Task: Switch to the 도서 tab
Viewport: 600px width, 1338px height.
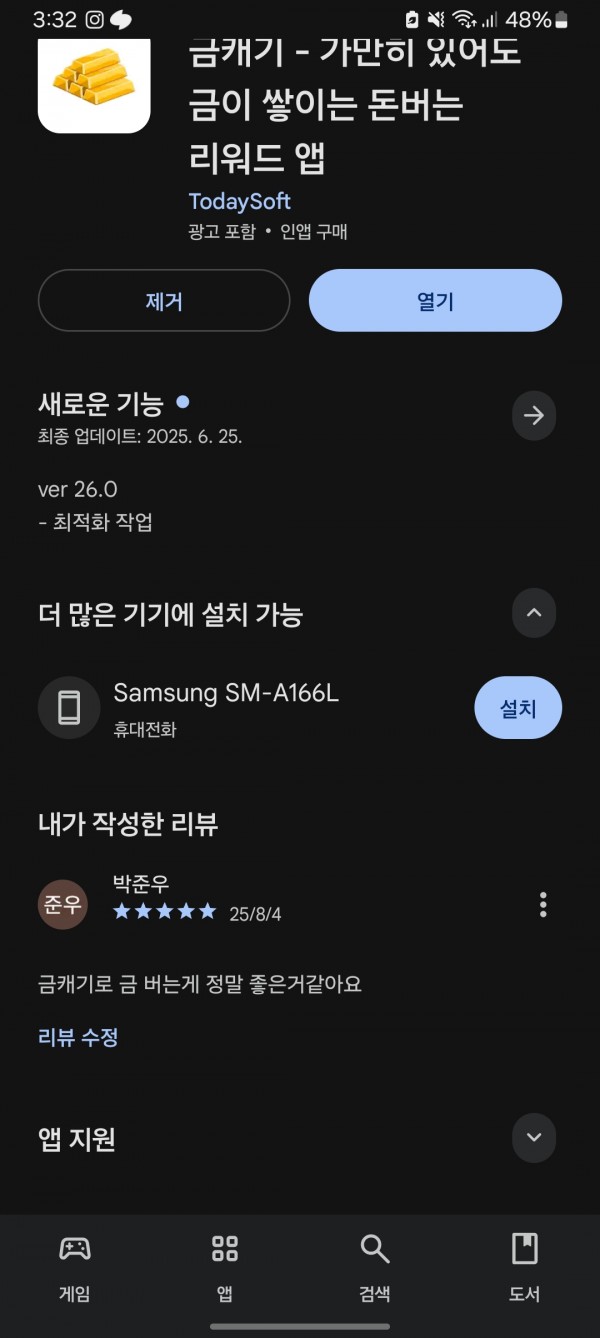Action: coord(525,1267)
